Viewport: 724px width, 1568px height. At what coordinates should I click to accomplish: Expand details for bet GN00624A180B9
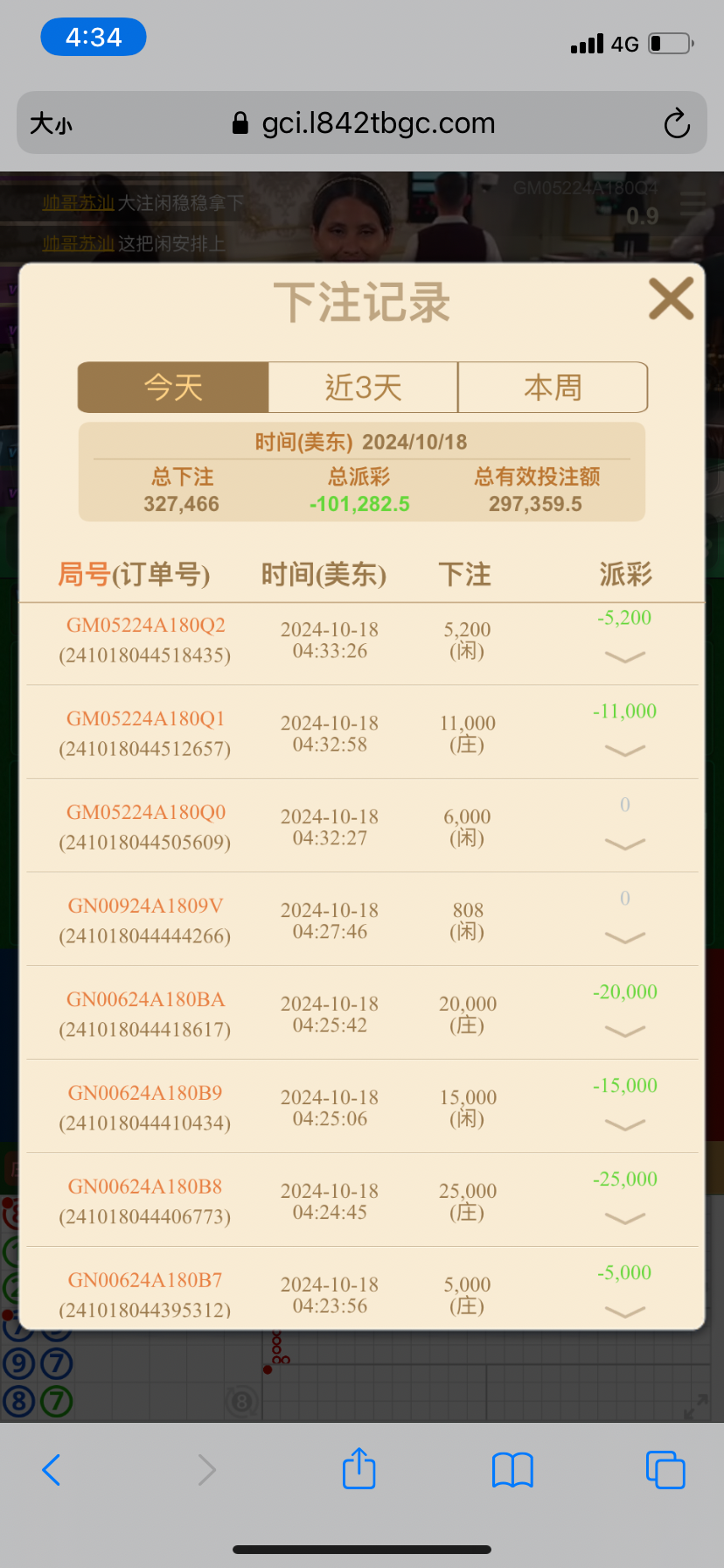pyautogui.click(x=624, y=1125)
